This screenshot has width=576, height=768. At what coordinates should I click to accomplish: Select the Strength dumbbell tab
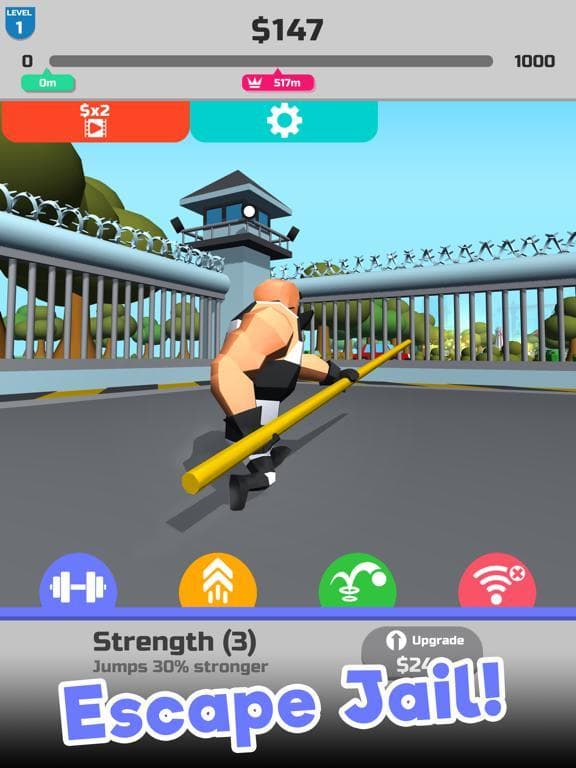point(78,581)
